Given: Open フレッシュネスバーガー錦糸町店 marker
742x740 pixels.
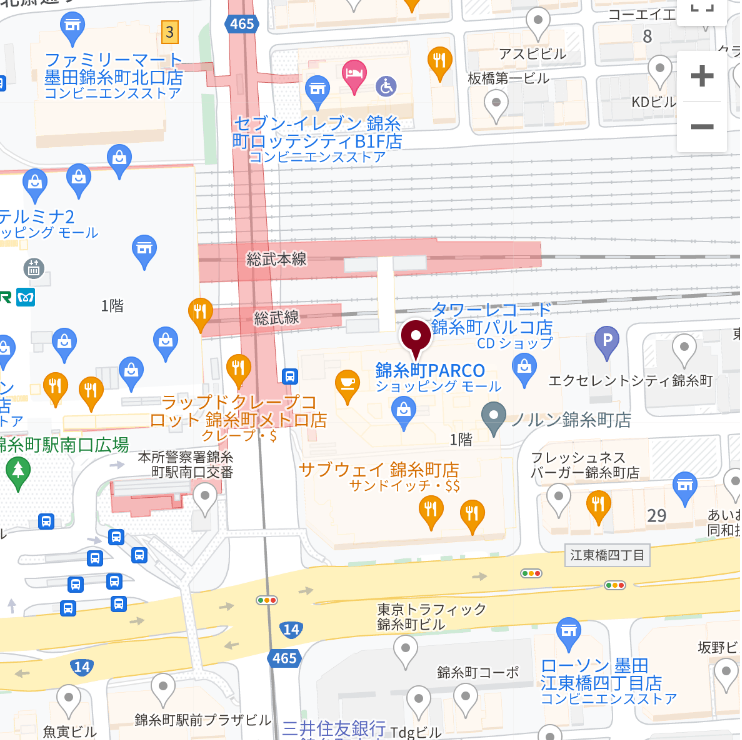Looking at the screenshot, I should 599,505.
